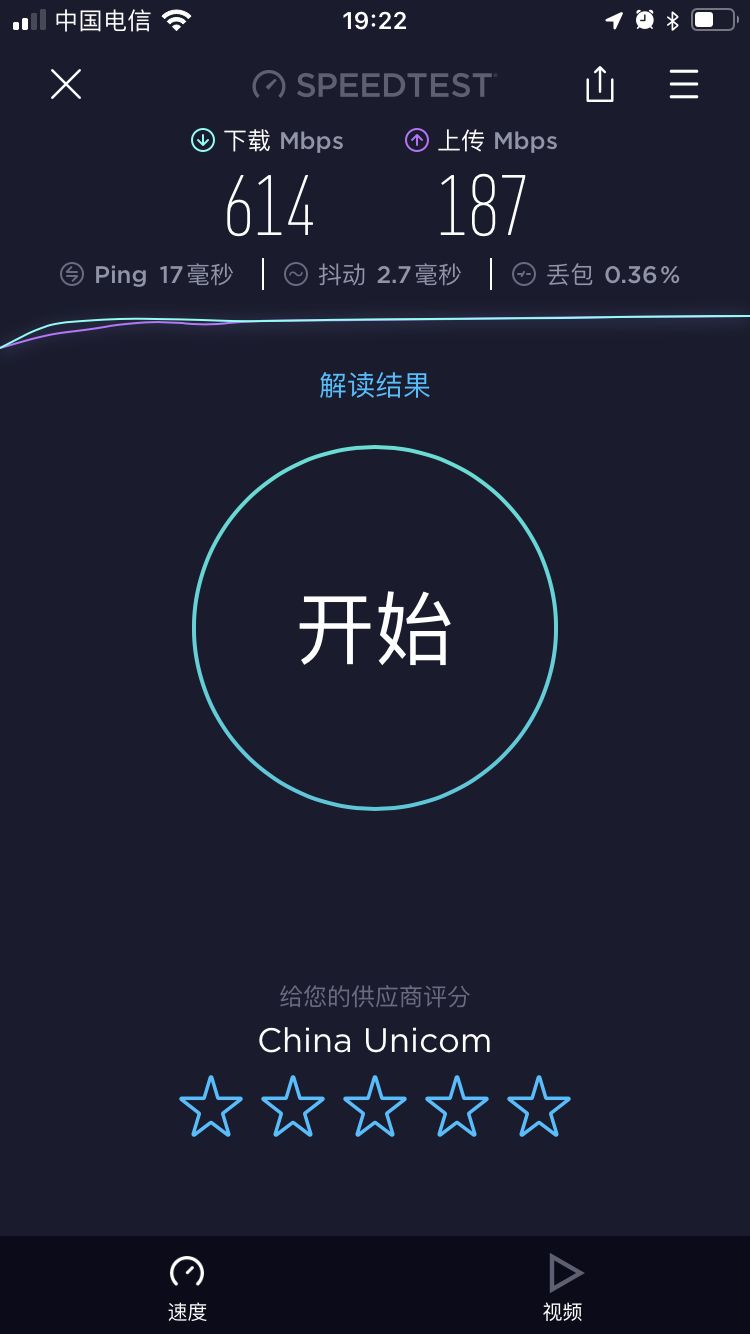Rate China Unicom three stars
Viewport: 750px width, 1334px height.
pos(375,1106)
